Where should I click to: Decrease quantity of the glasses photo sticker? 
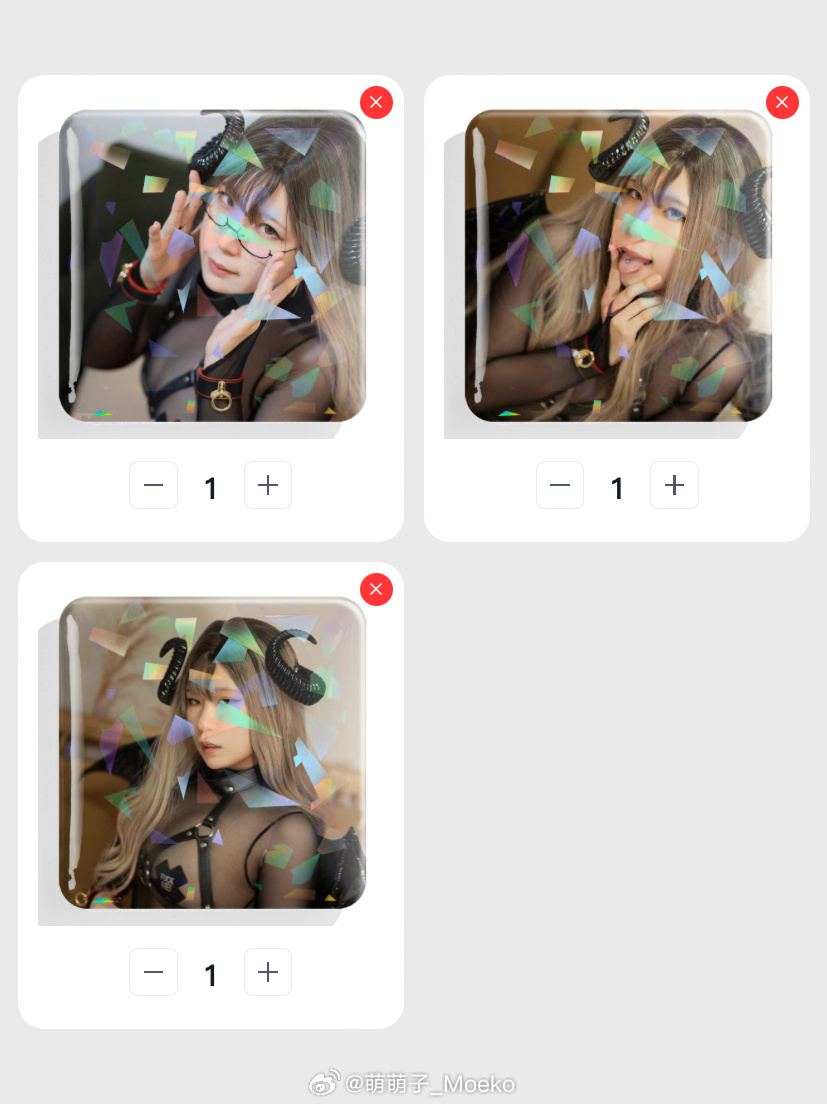tap(153, 485)
